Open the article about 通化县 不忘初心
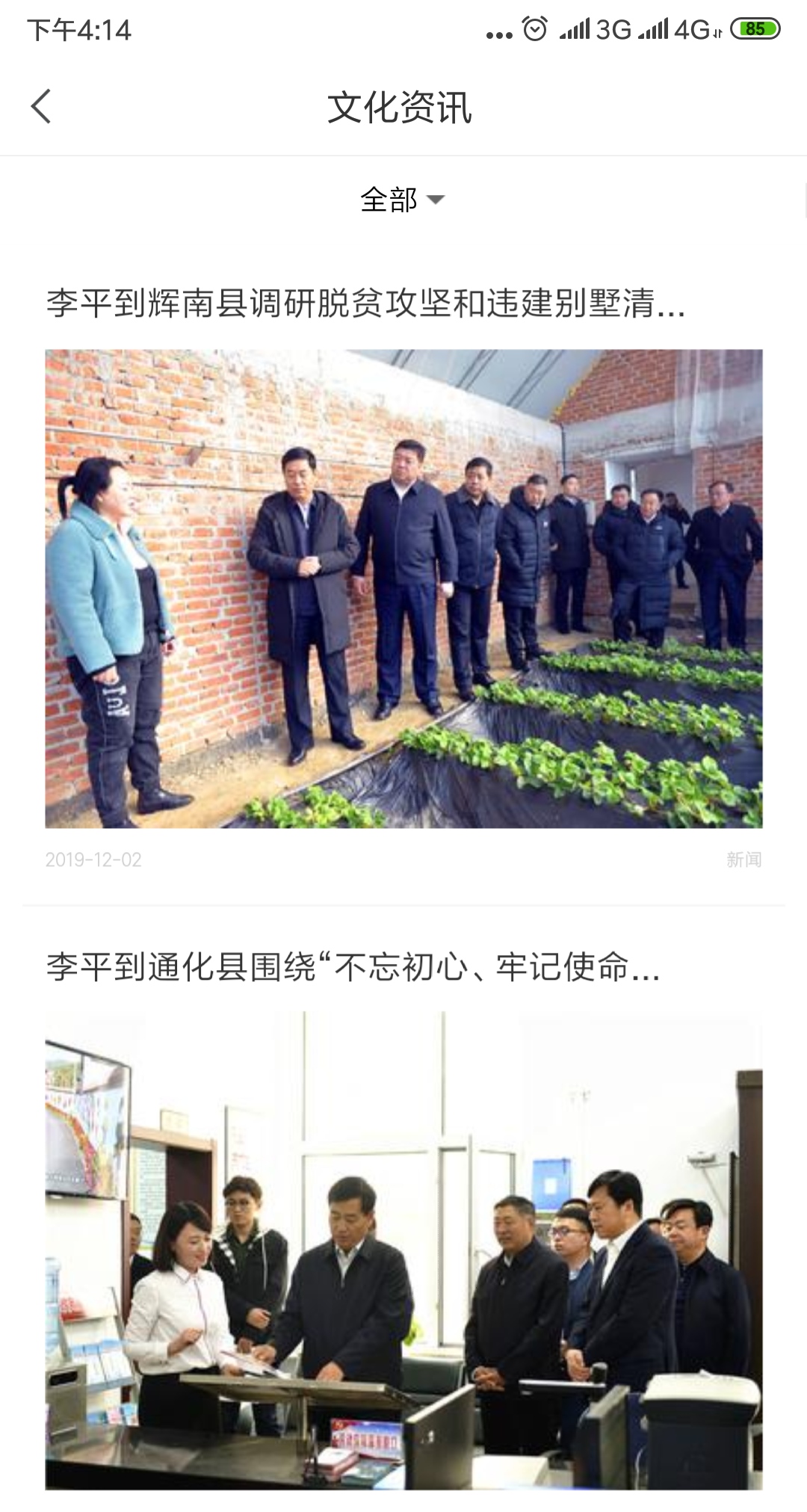Screen dimensions: 807x1512 [353, 967]
